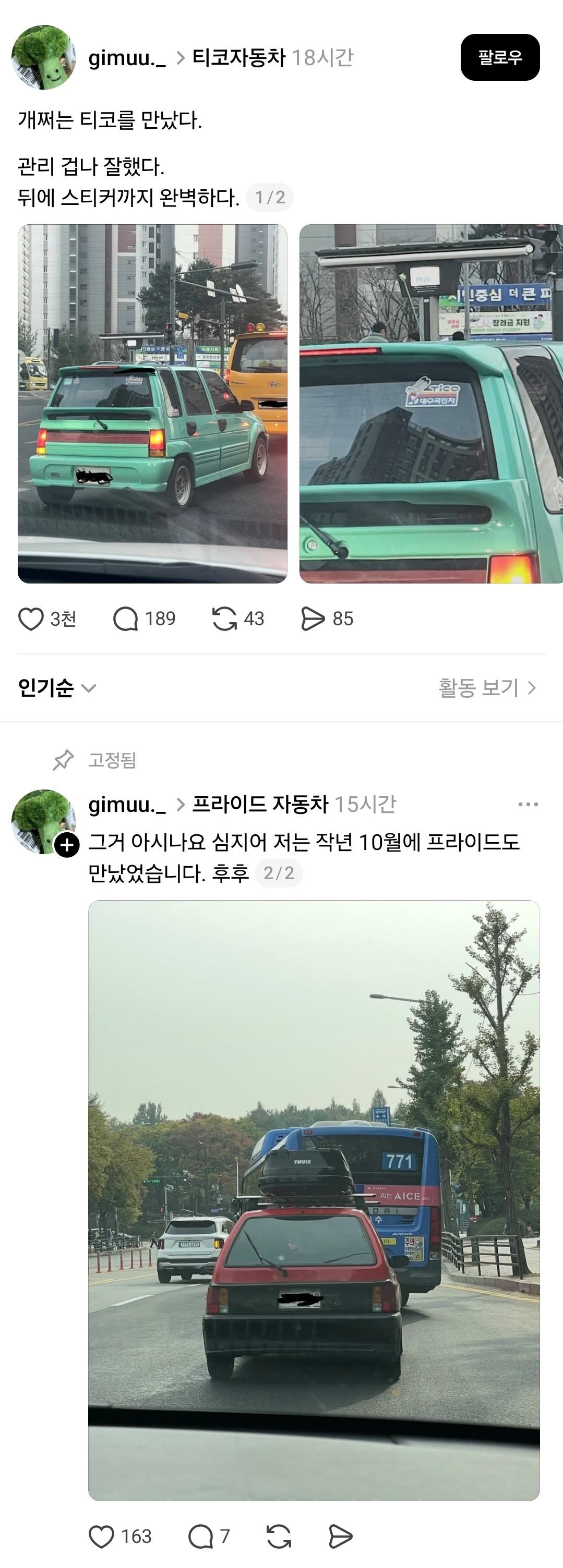Open the red Pride car photo

click(314, 1200)
